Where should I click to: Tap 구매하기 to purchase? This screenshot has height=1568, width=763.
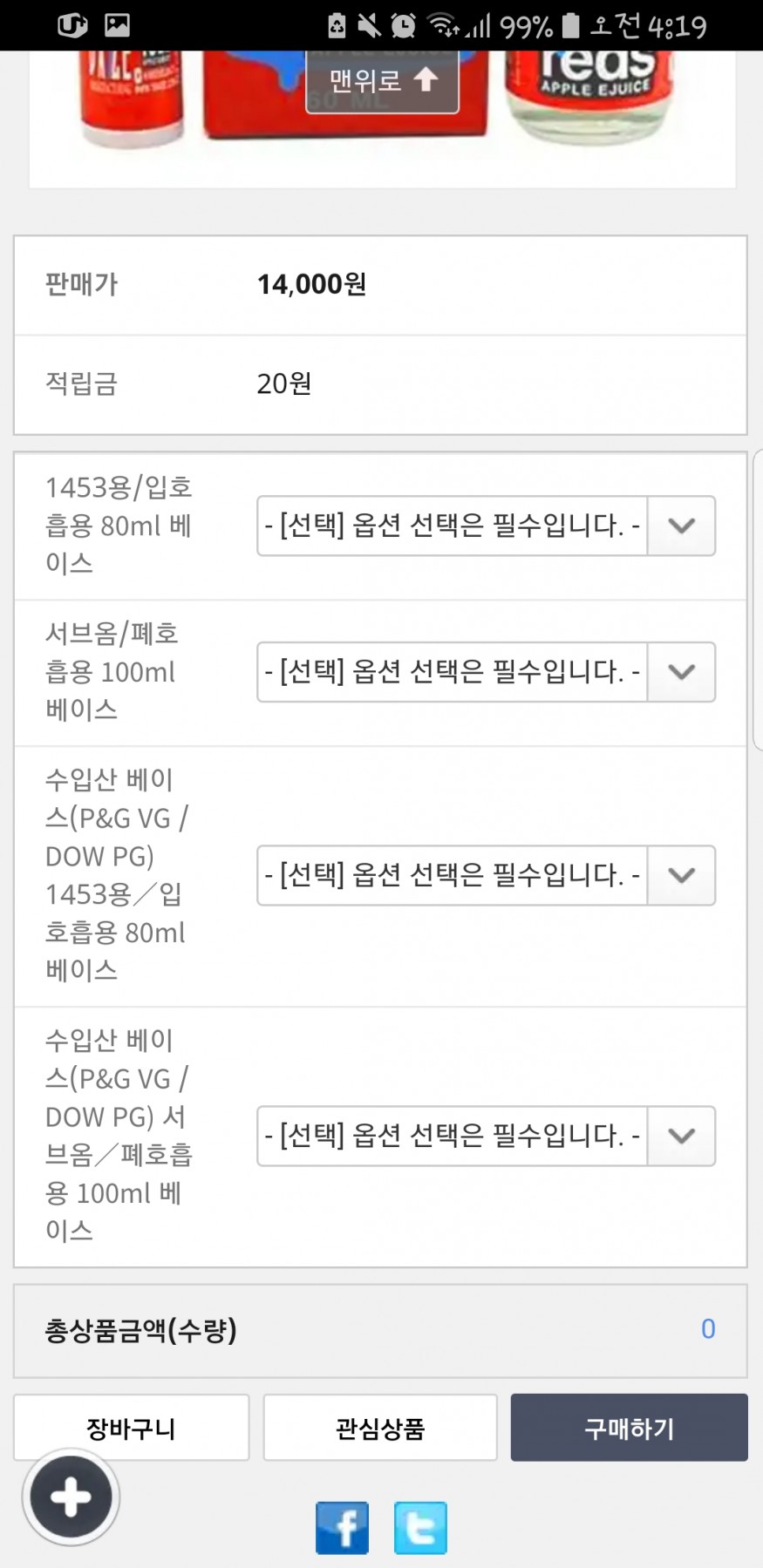pyautogui.click(x=629, y=1428)
